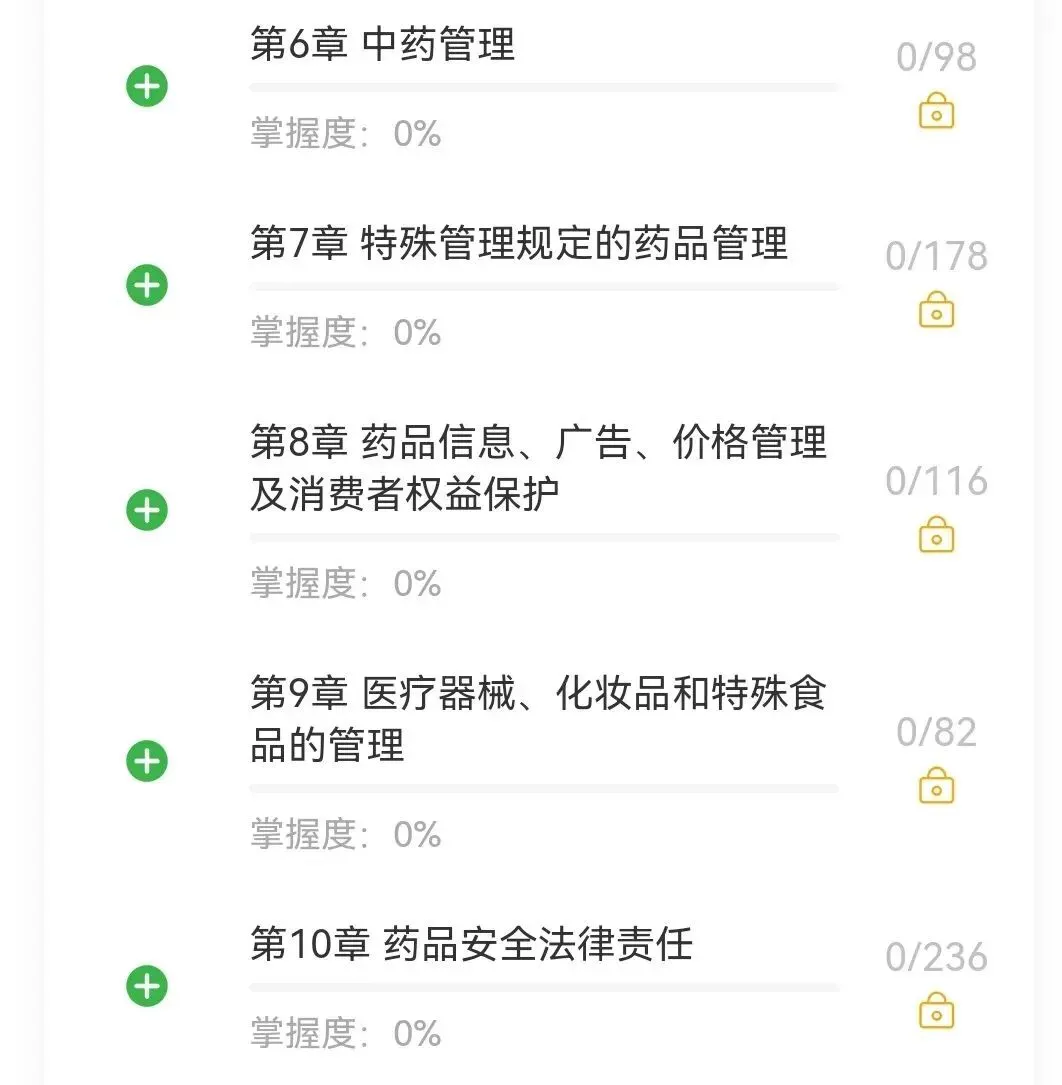Expand 第8章 药品信息、广告、价格管理 plus icon
1062x1085 pixels.
tap(147, 511)
